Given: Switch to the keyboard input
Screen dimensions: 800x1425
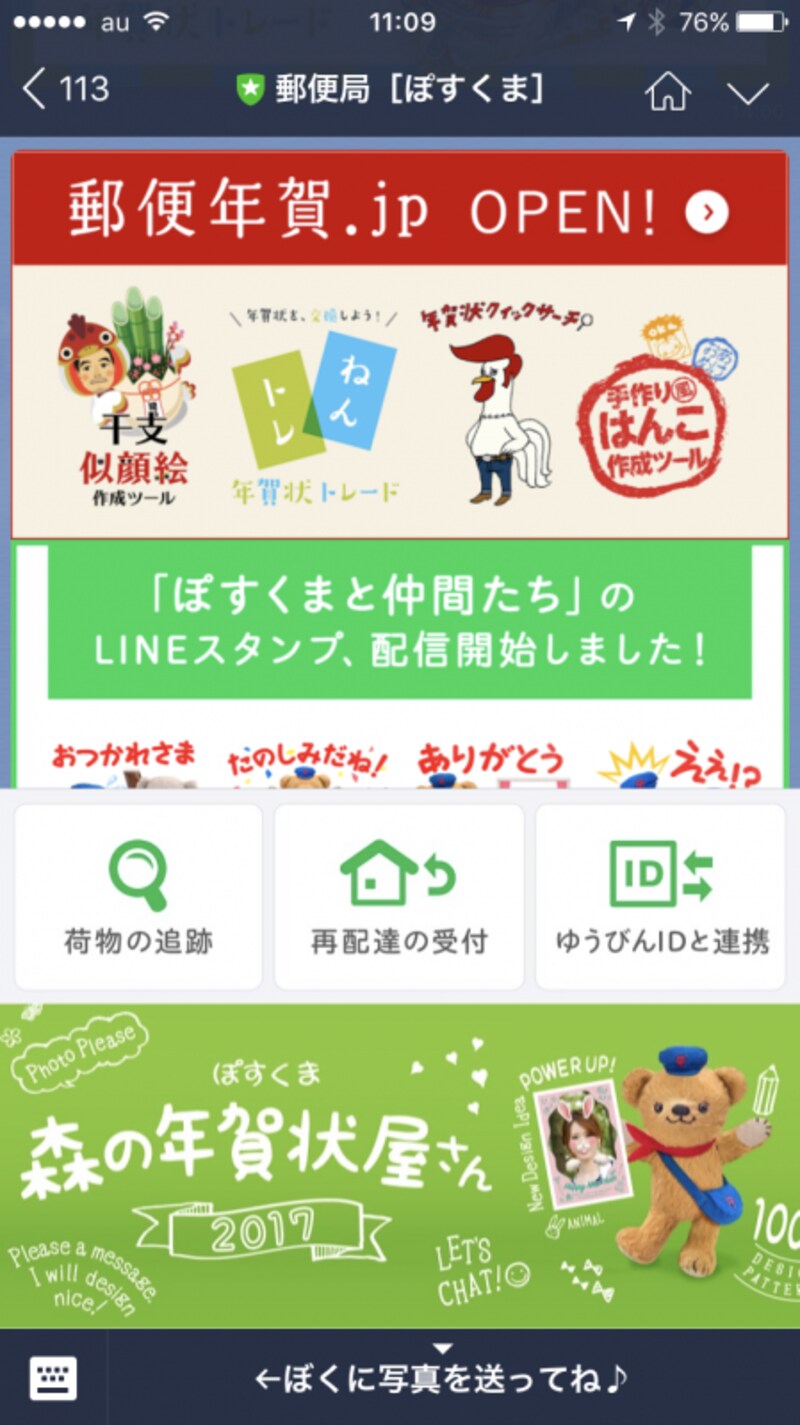Looking at the screenshot, I should 53,1378.
